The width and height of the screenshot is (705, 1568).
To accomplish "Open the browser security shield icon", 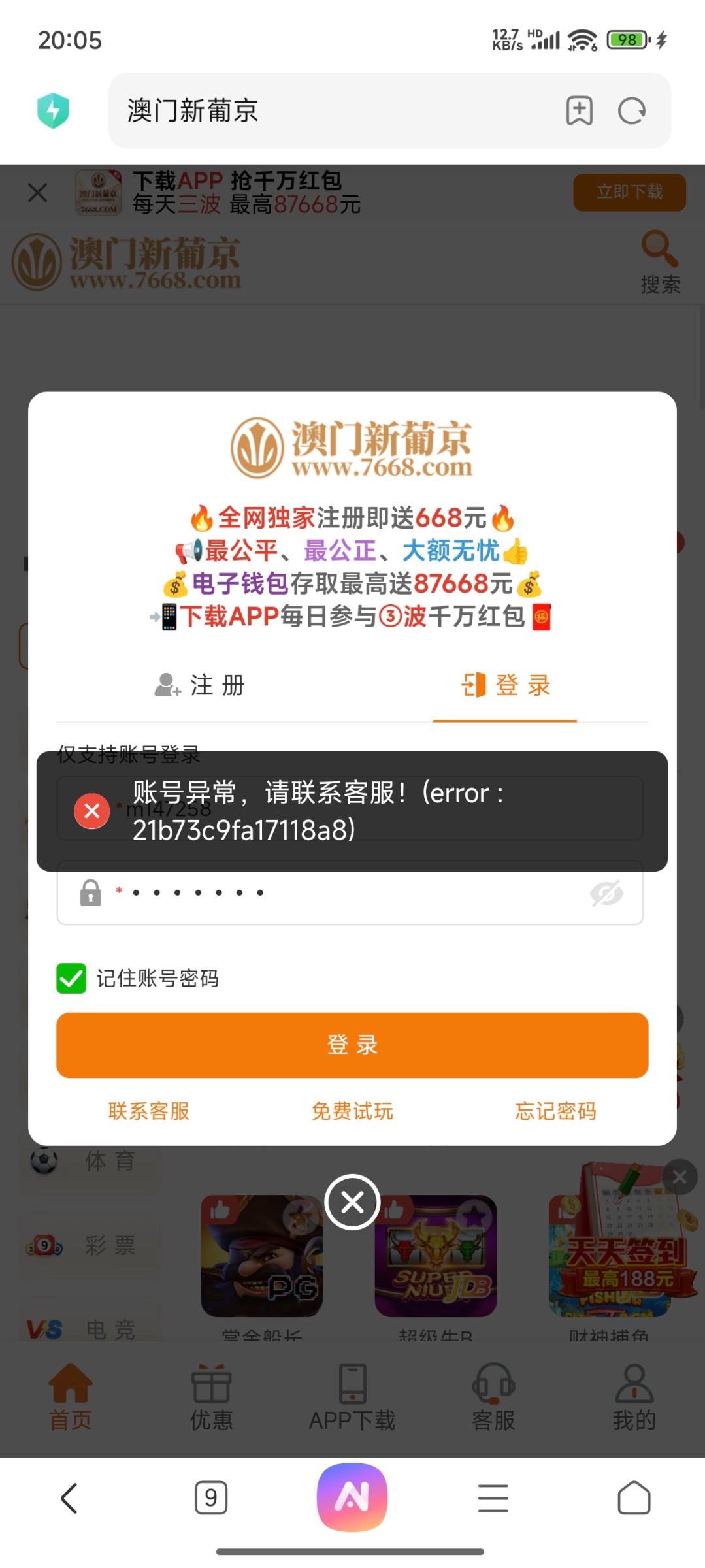I will tap(54, 111).
